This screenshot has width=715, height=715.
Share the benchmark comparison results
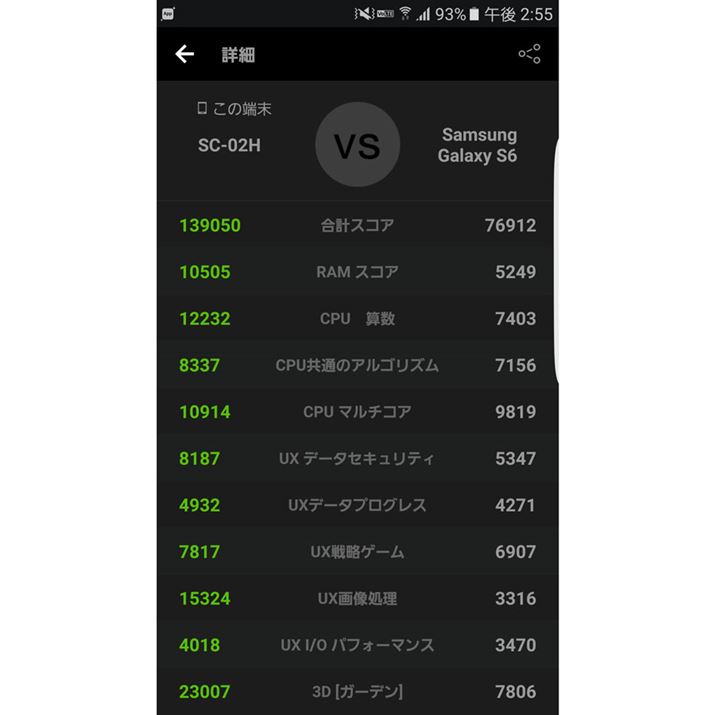click(x=529, y=54)
